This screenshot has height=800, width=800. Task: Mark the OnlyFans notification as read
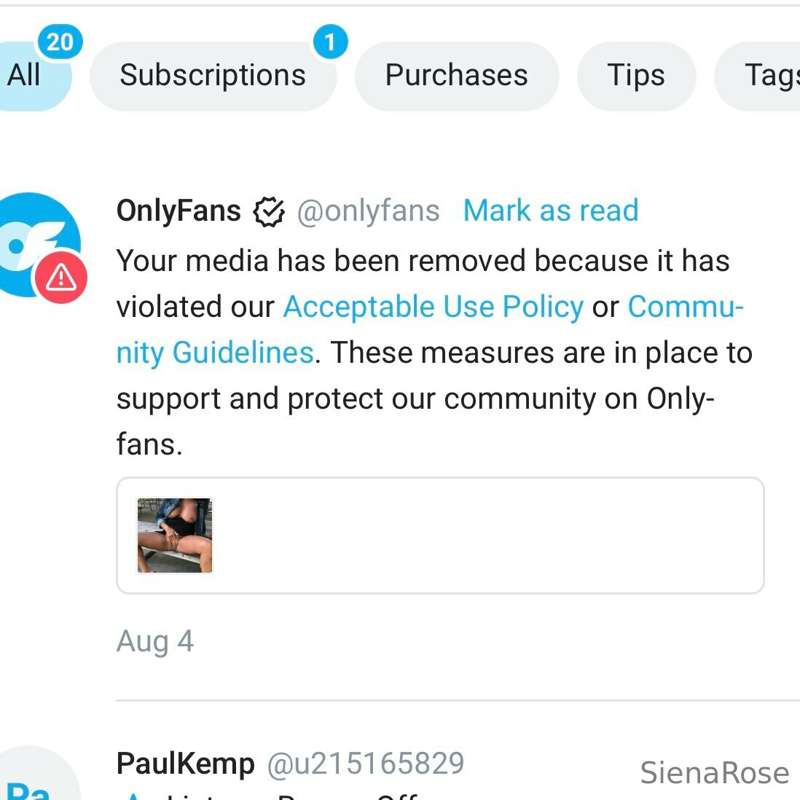(x=550, y=211)
